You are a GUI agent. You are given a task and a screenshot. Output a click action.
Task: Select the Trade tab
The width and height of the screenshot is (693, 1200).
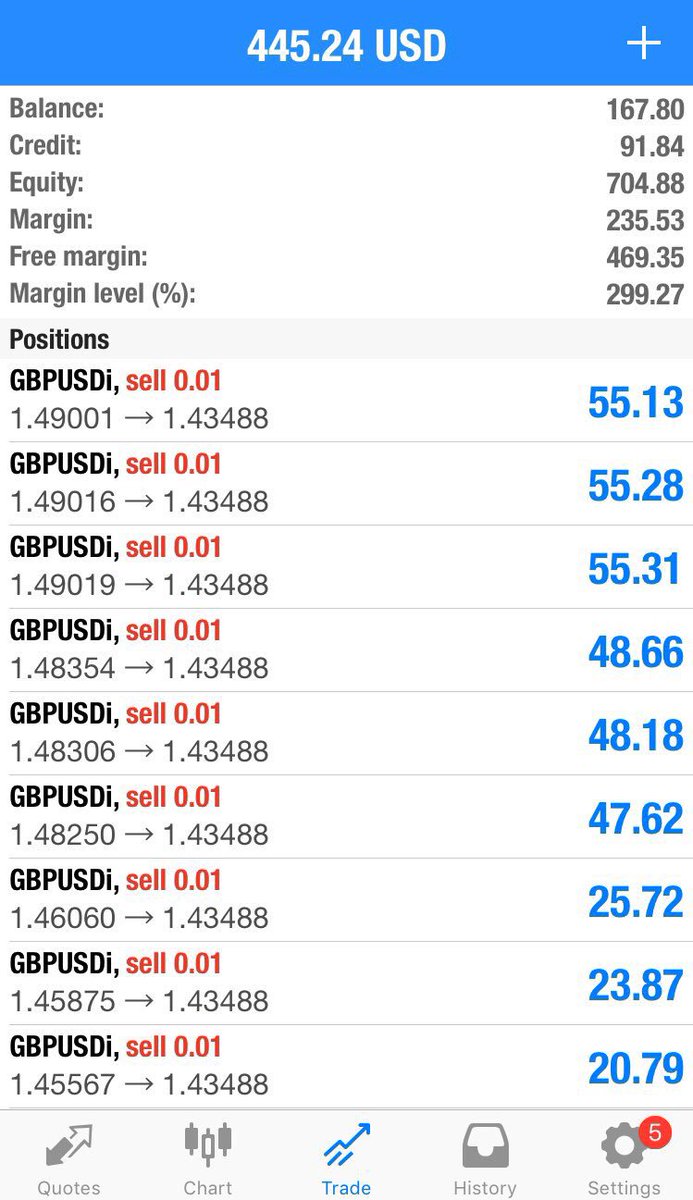346,1157
